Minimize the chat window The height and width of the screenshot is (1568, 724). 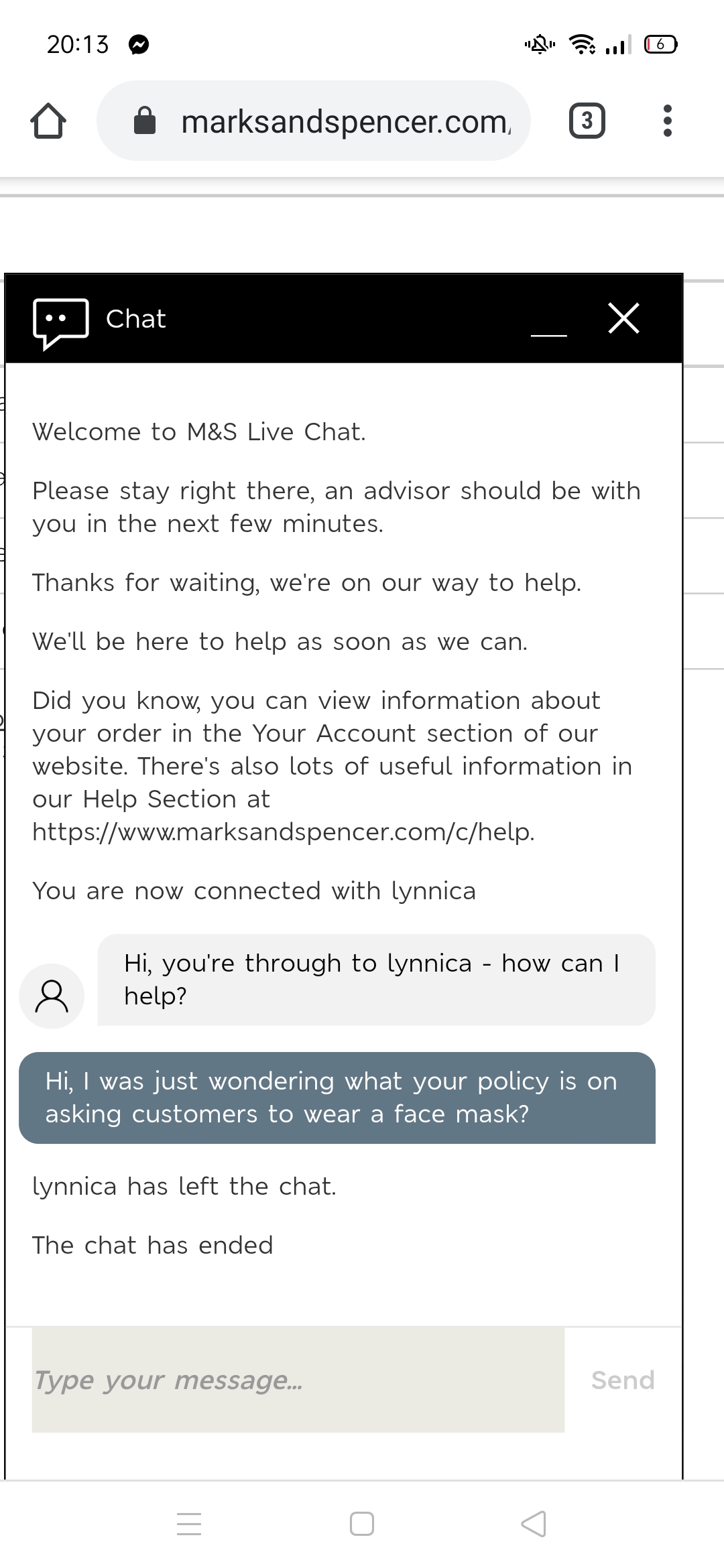click(548, 328)
